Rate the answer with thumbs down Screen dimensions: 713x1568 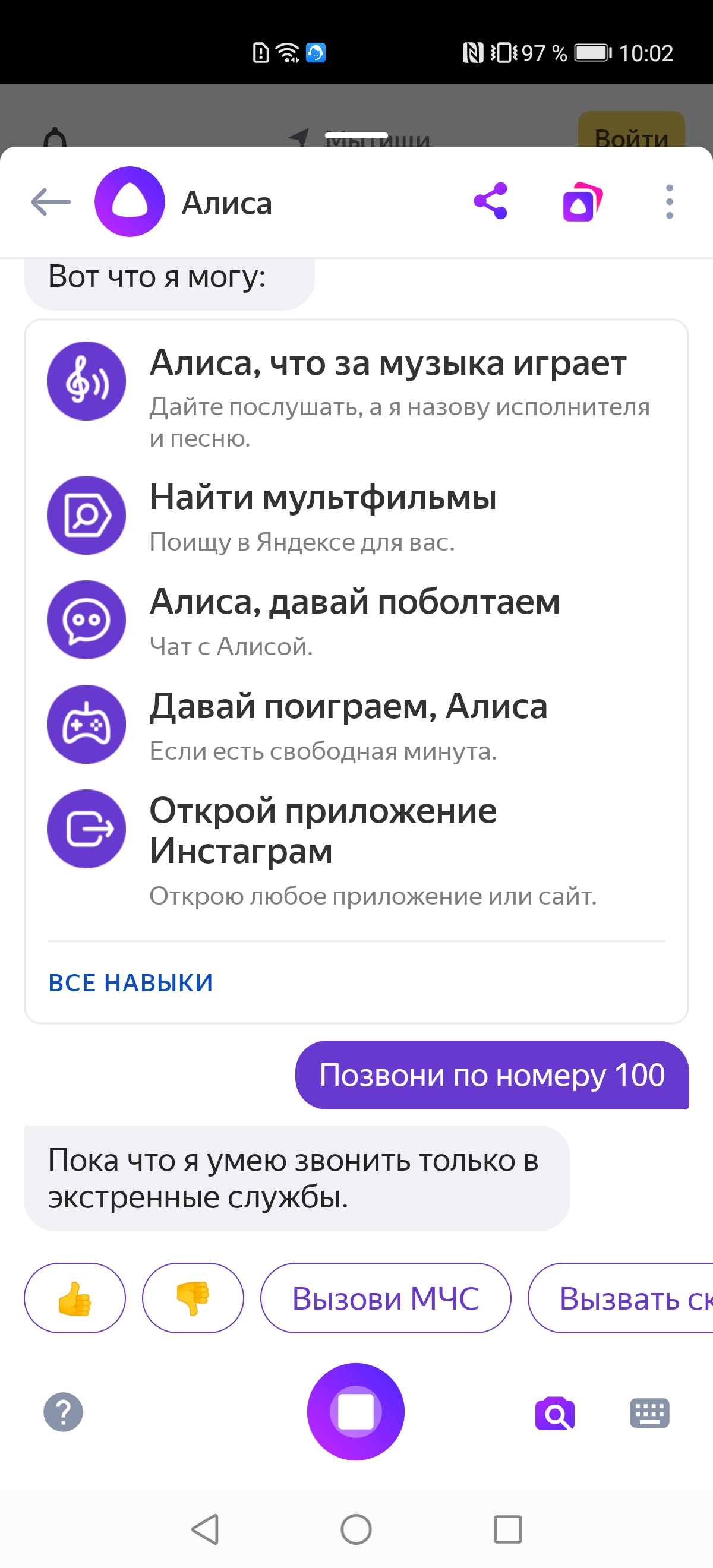pos(193,1299)
